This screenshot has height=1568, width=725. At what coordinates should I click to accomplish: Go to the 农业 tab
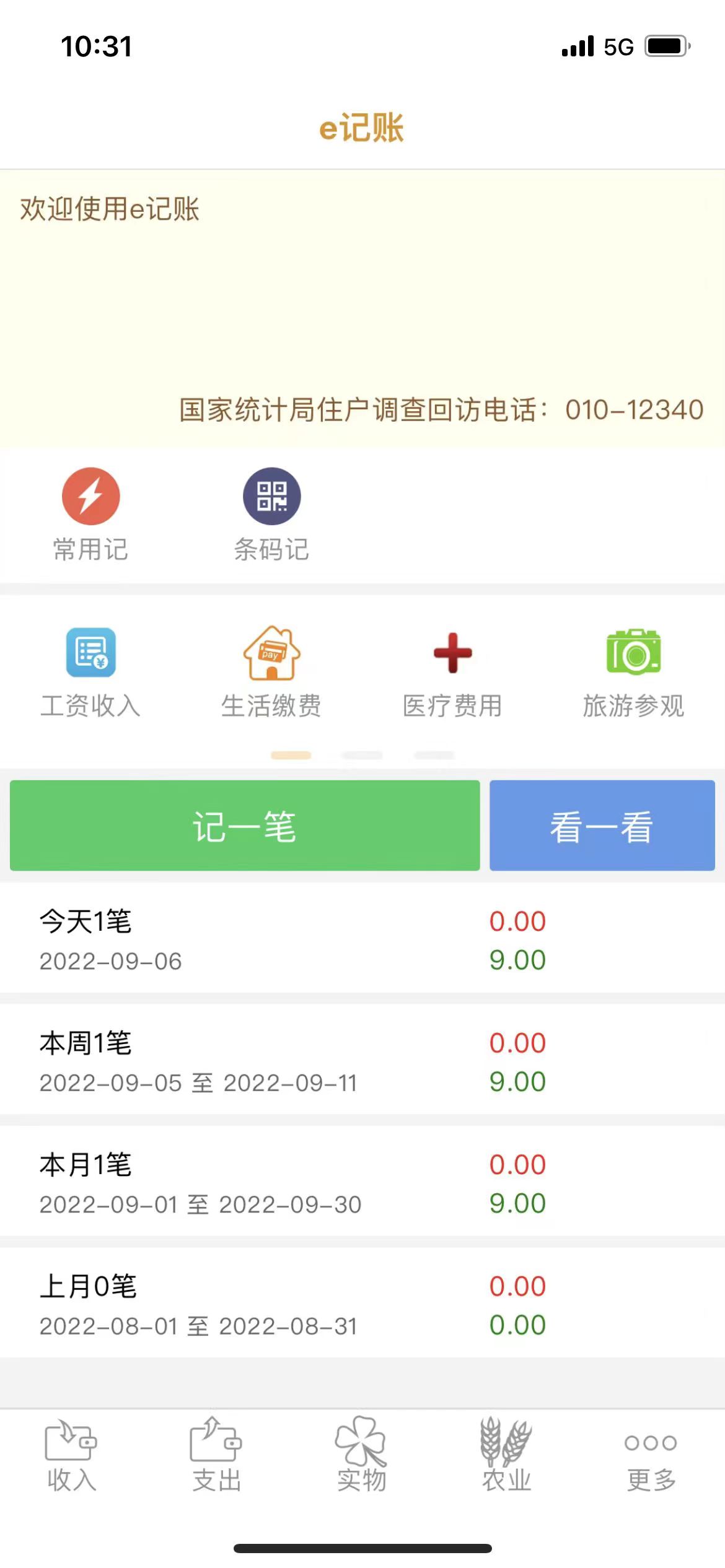click(x=506, y=1455)
